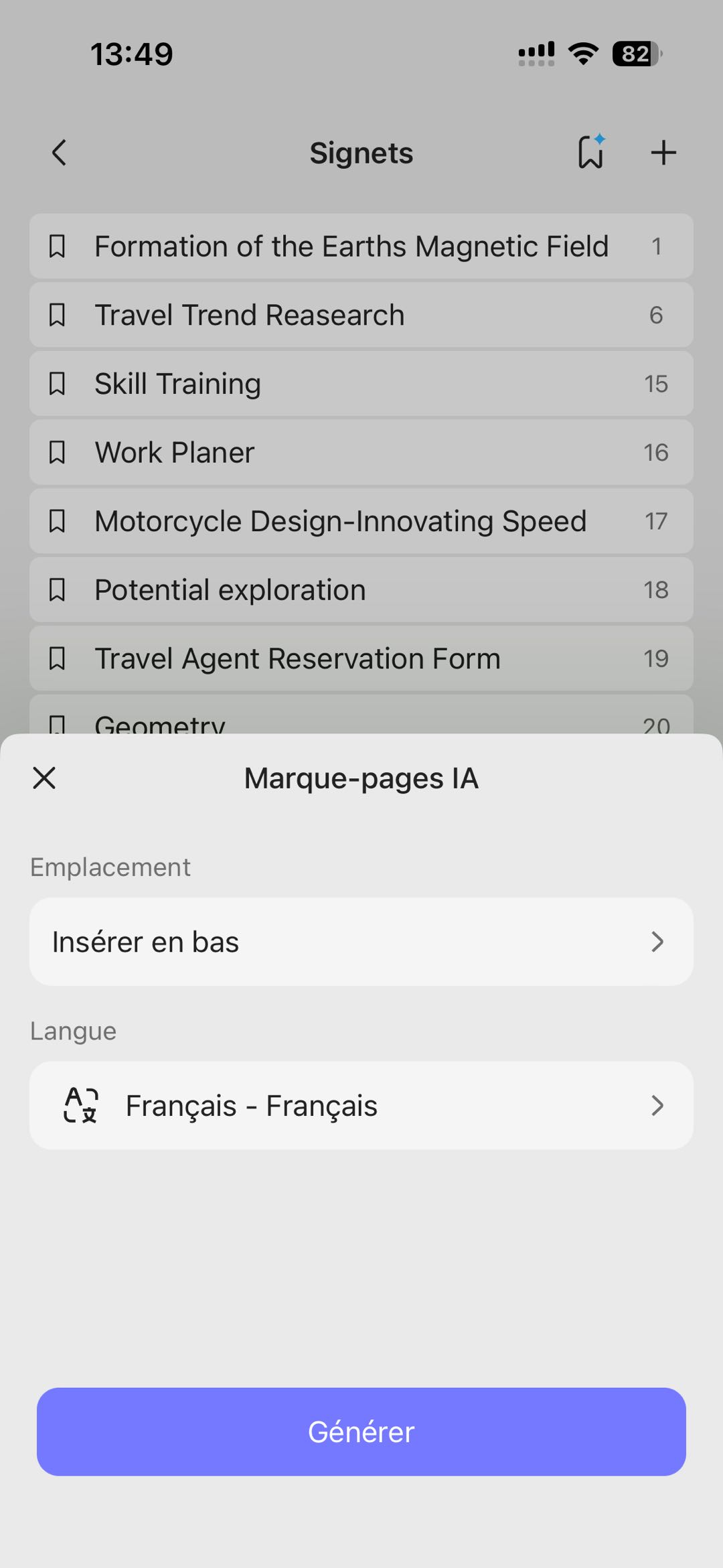The height and width of the screenshot is (1568, 723).
Task: Tap the translation icon next to Français
Action: coord(80,1105)
